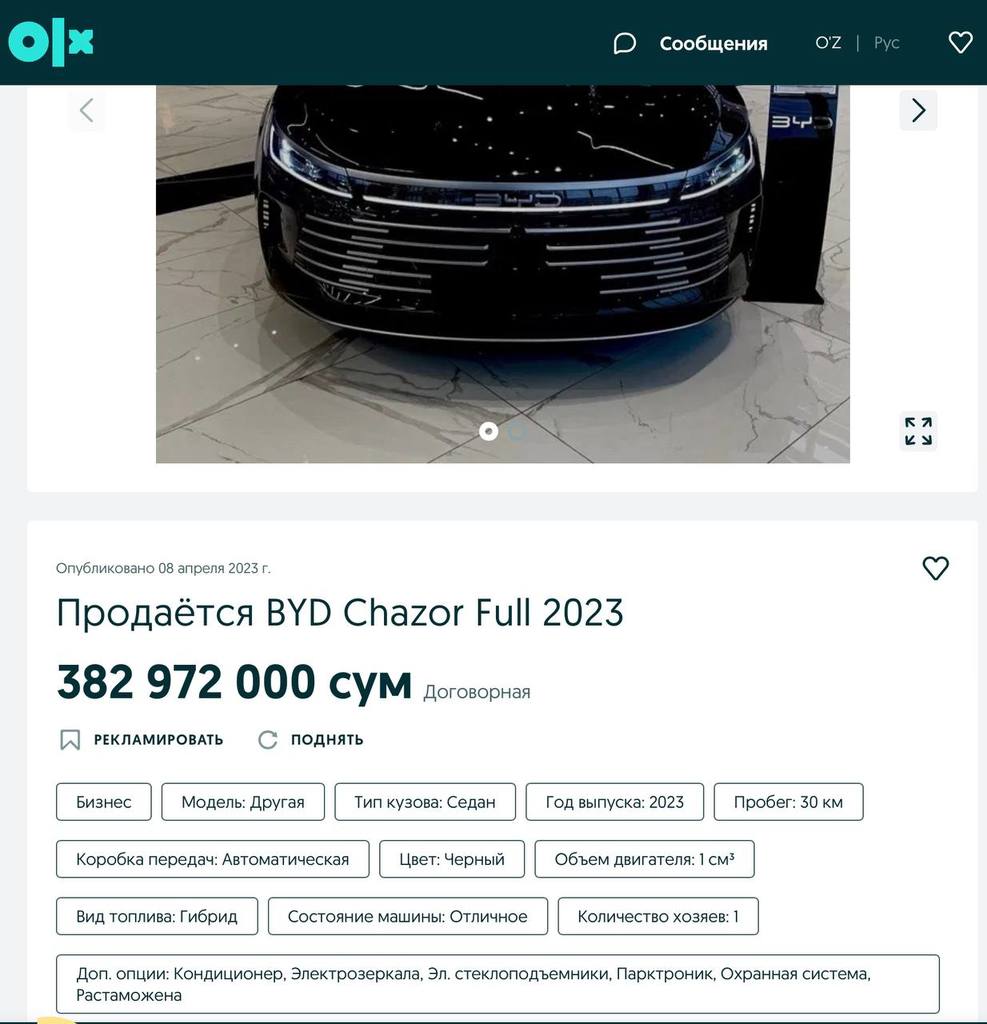987x1024 pixels.
Task: Open the BYD car photo
Action: pyautogui.click(x=502, y=270)
